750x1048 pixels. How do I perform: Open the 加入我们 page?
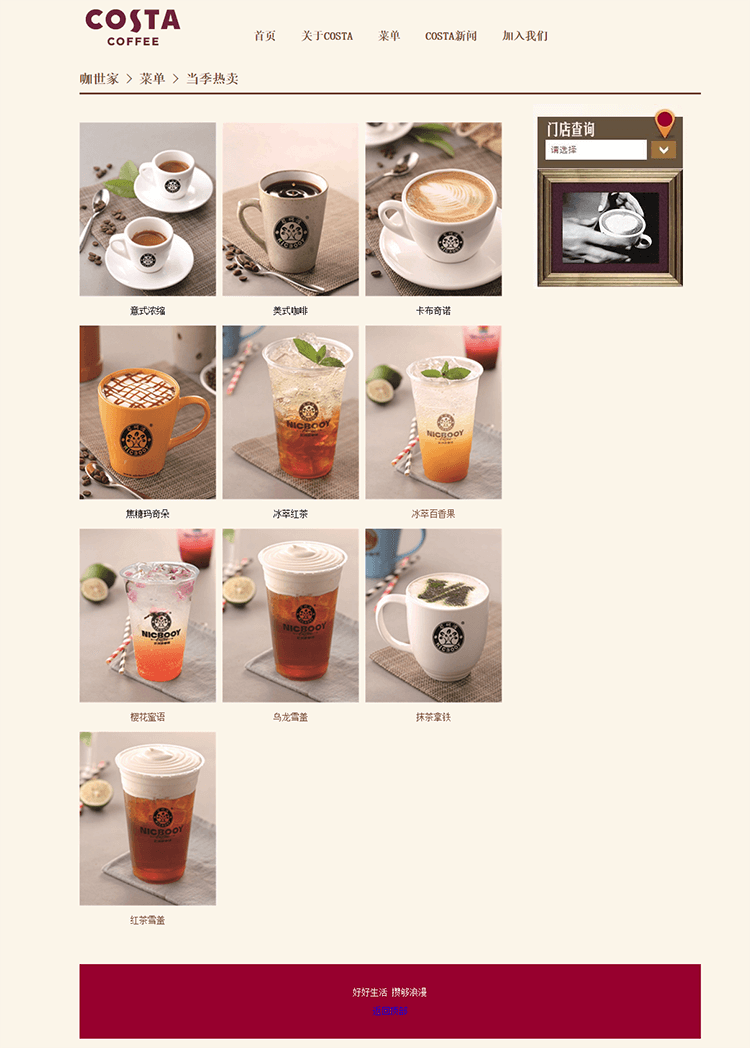tap(525, 36)
